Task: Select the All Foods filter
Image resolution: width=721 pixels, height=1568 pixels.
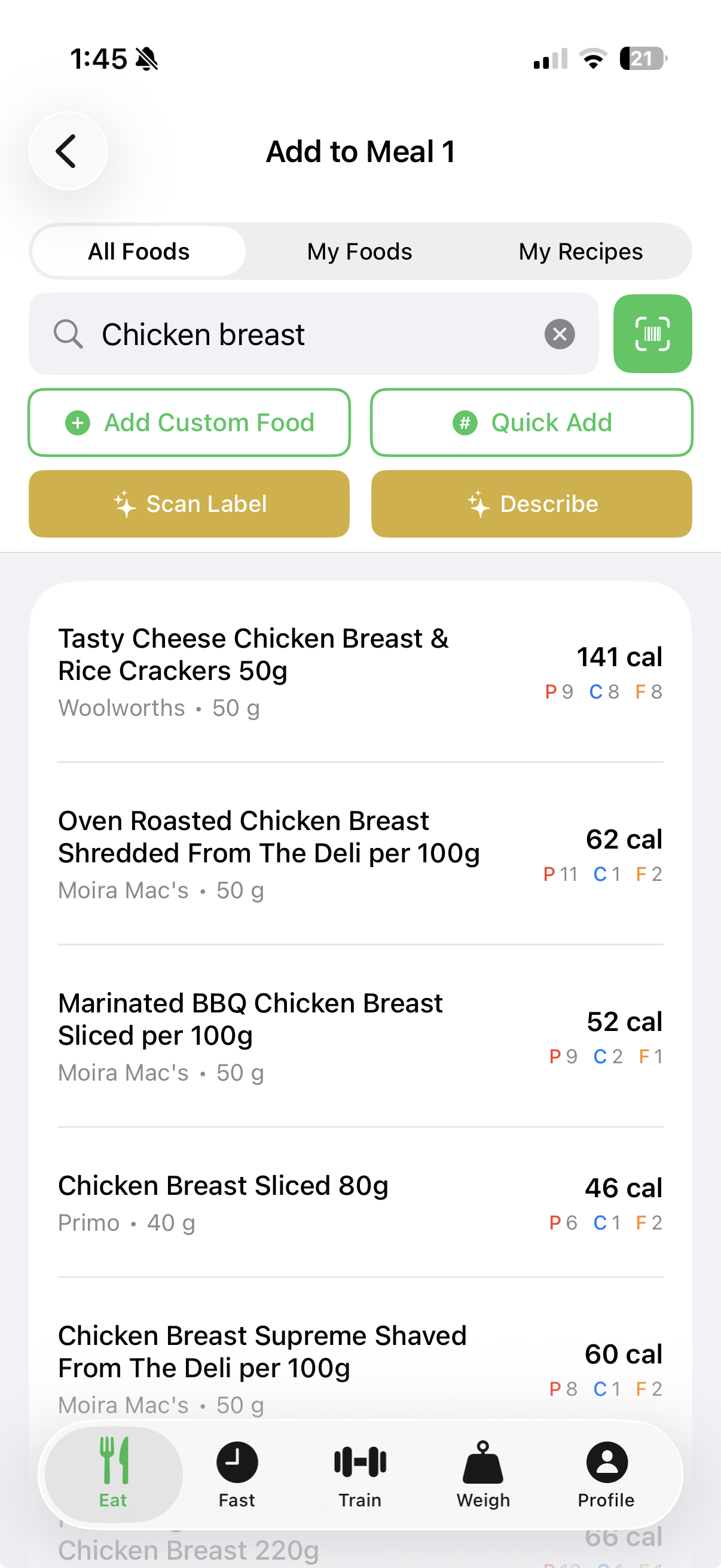Action: [x=138, y=250]
